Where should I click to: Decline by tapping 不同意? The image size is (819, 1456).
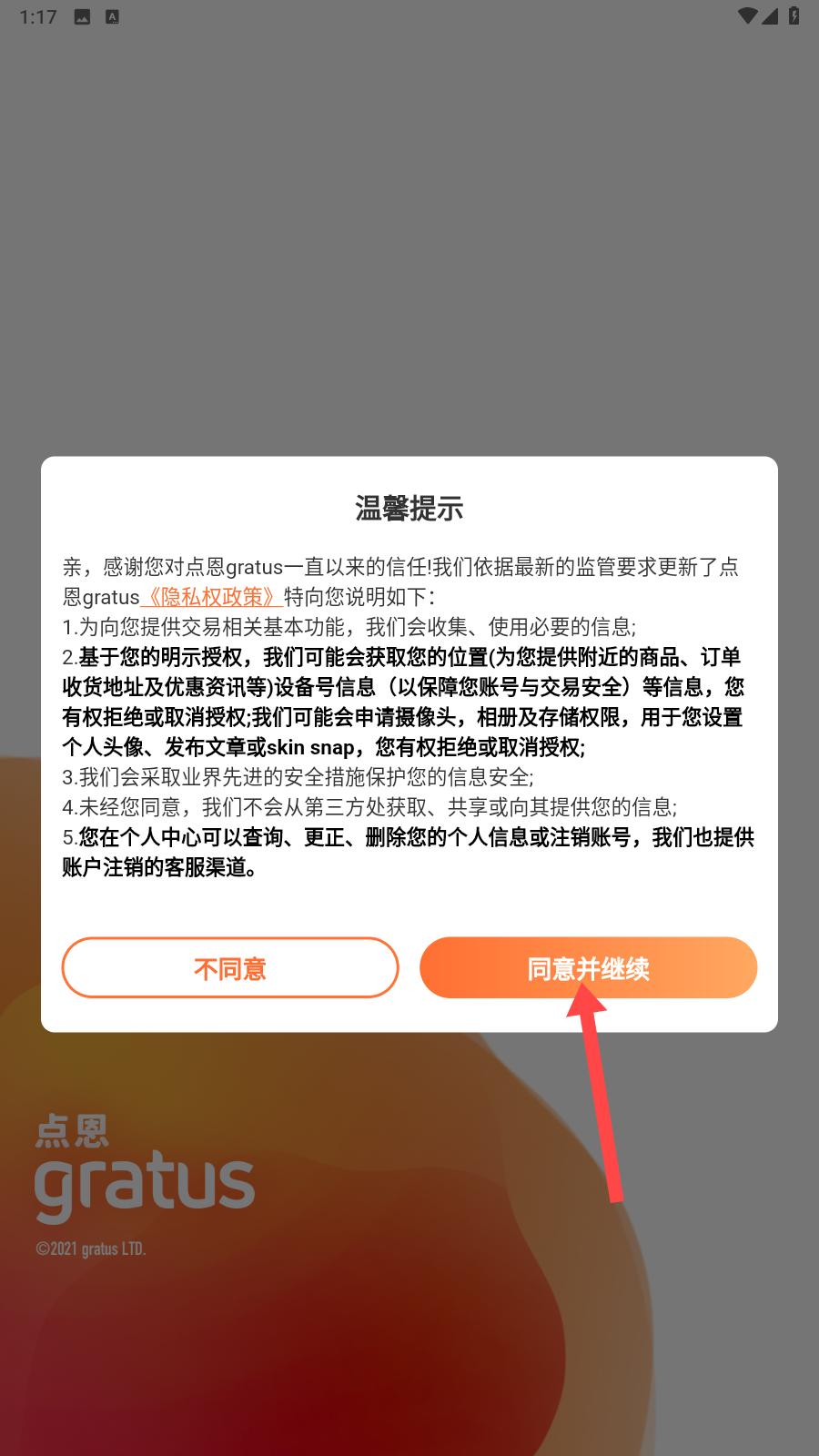click(x=230, y=967)
